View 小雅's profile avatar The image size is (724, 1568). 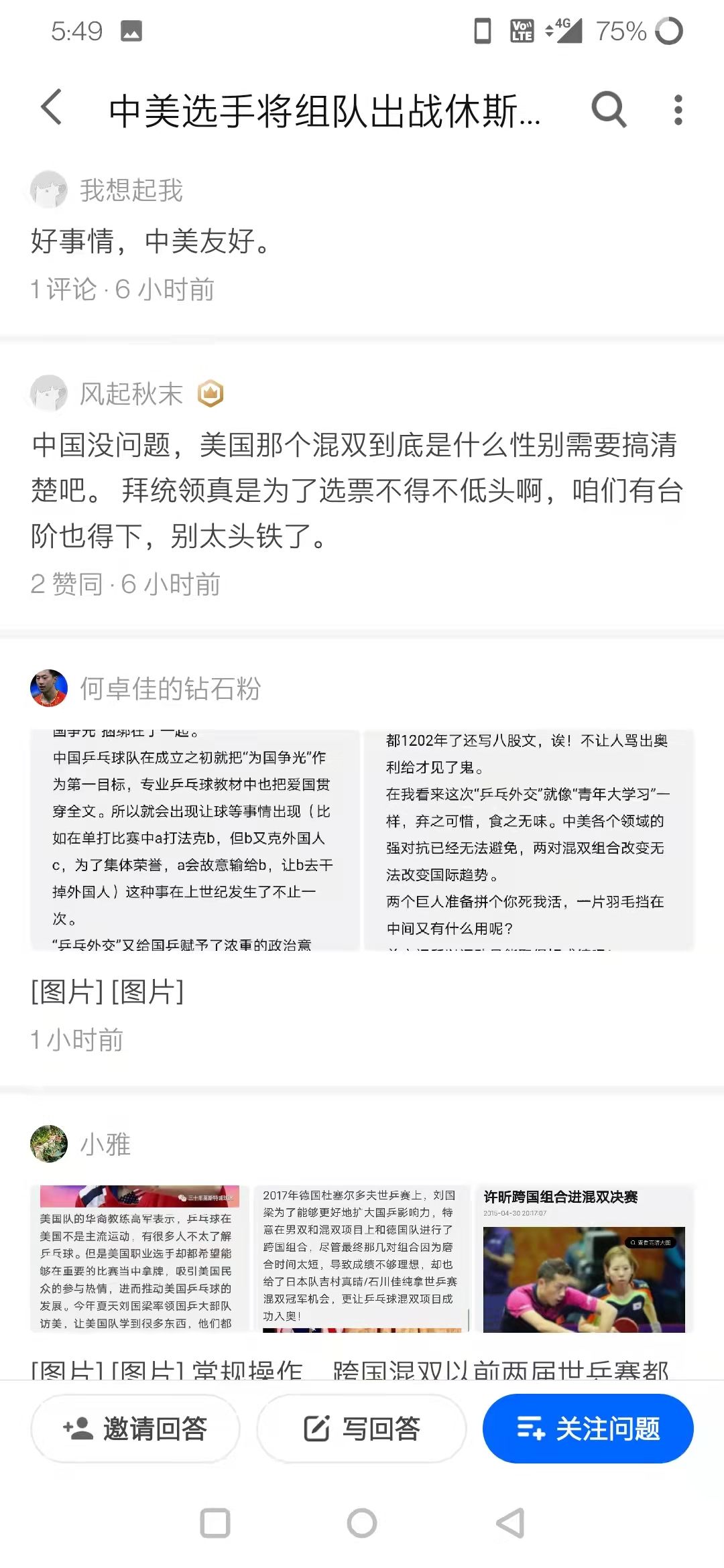pos(49,1143)
